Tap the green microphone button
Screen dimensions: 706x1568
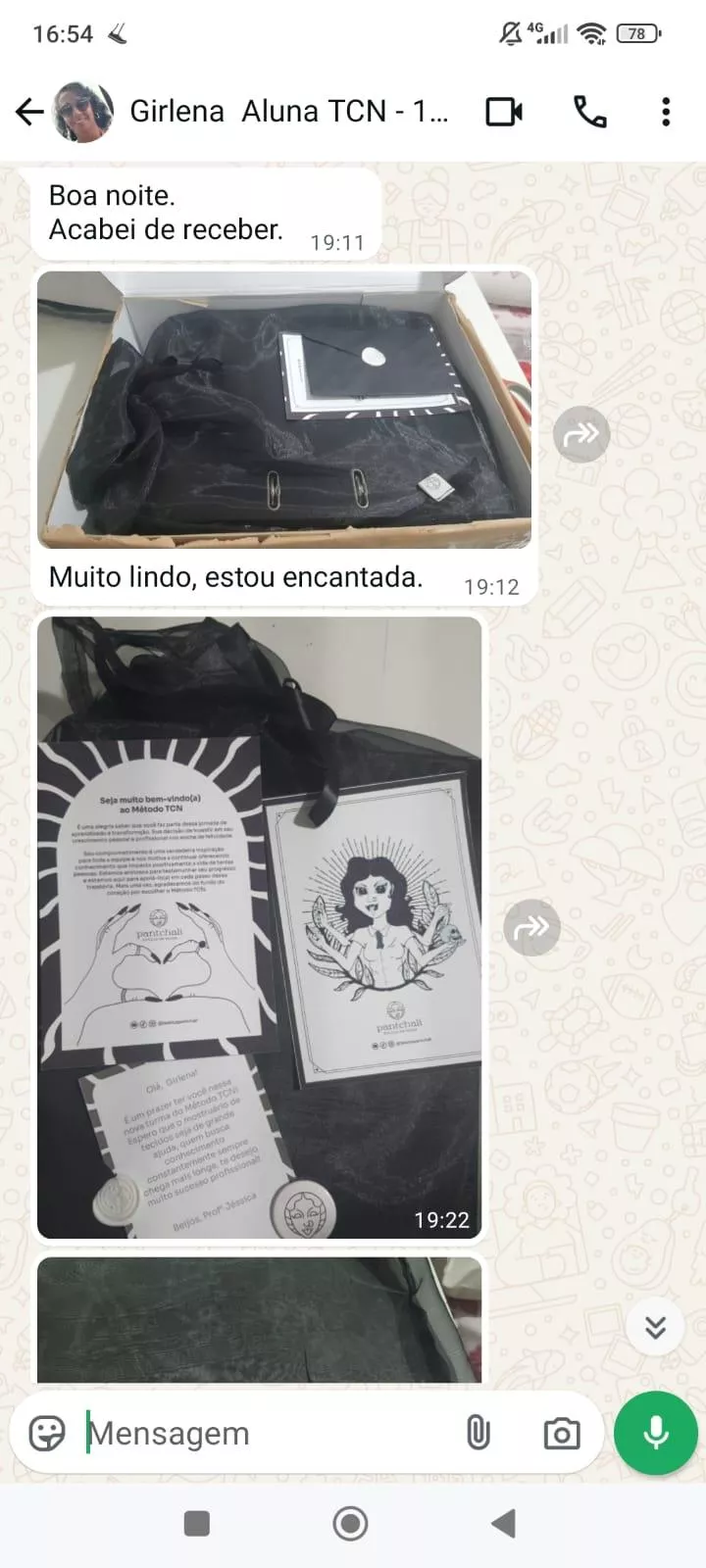655,1433
